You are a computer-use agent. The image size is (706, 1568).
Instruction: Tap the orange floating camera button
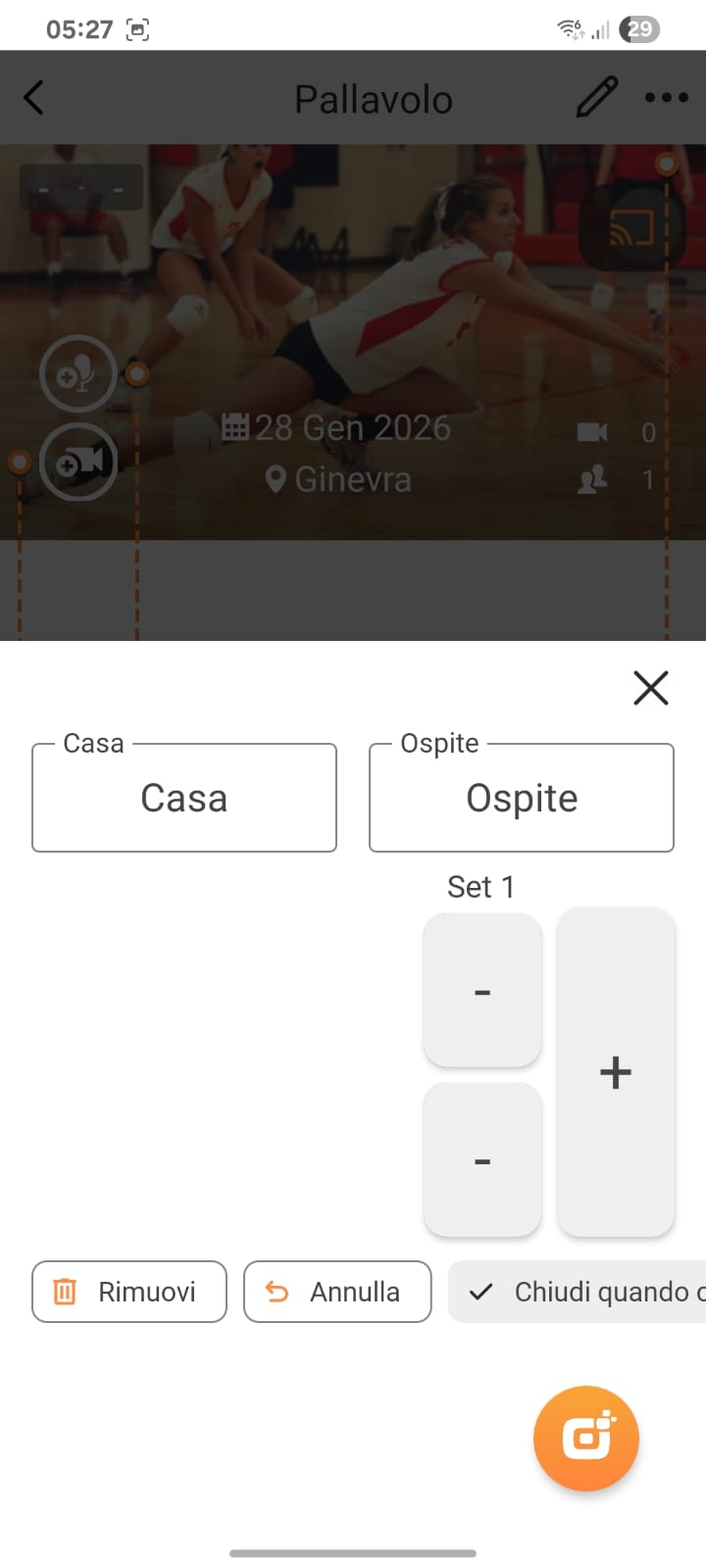click(586, 1438)
